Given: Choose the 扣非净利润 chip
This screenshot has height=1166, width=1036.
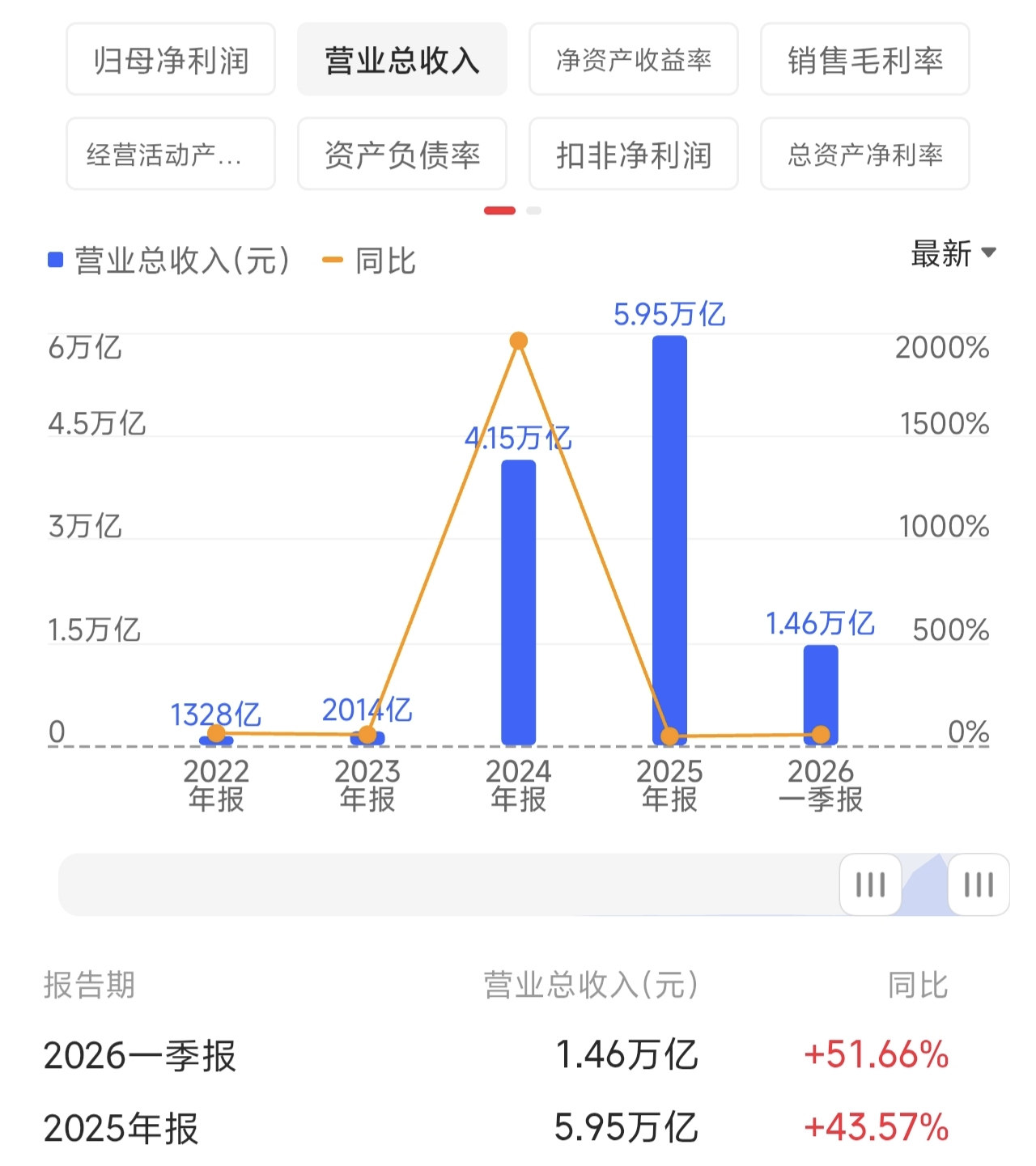Looking at the screenshot, I should [634, 154].
